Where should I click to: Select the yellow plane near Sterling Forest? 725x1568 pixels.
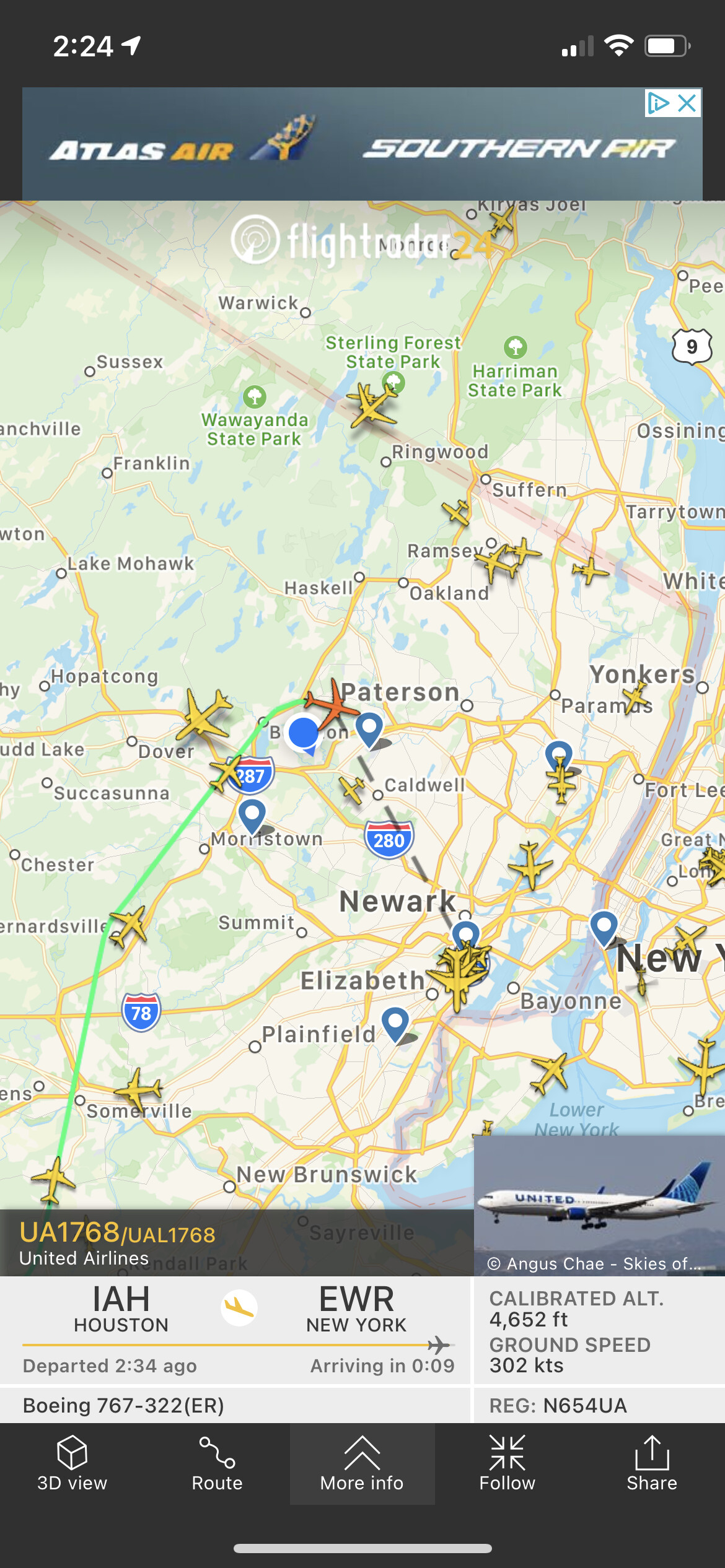coord(372,404)
